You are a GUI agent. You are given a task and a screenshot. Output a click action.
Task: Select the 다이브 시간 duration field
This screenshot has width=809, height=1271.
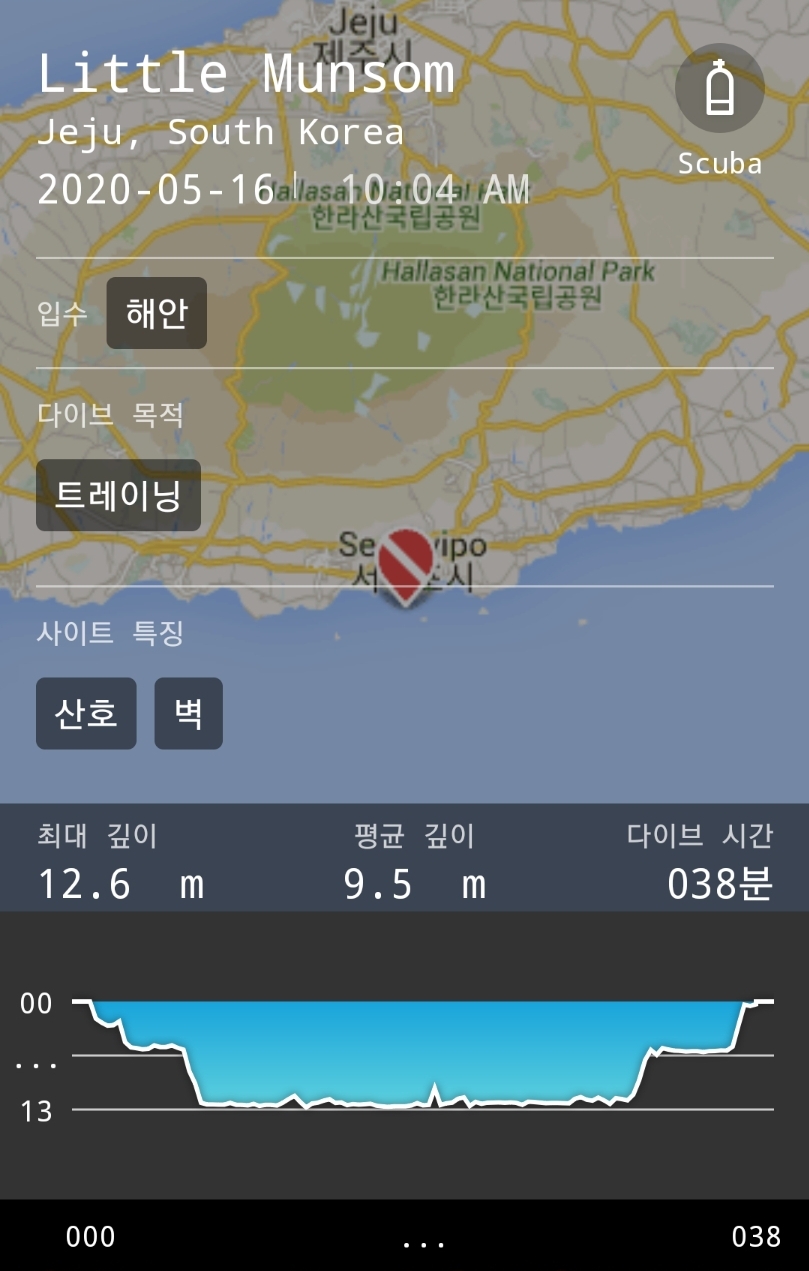coord(700,860)
